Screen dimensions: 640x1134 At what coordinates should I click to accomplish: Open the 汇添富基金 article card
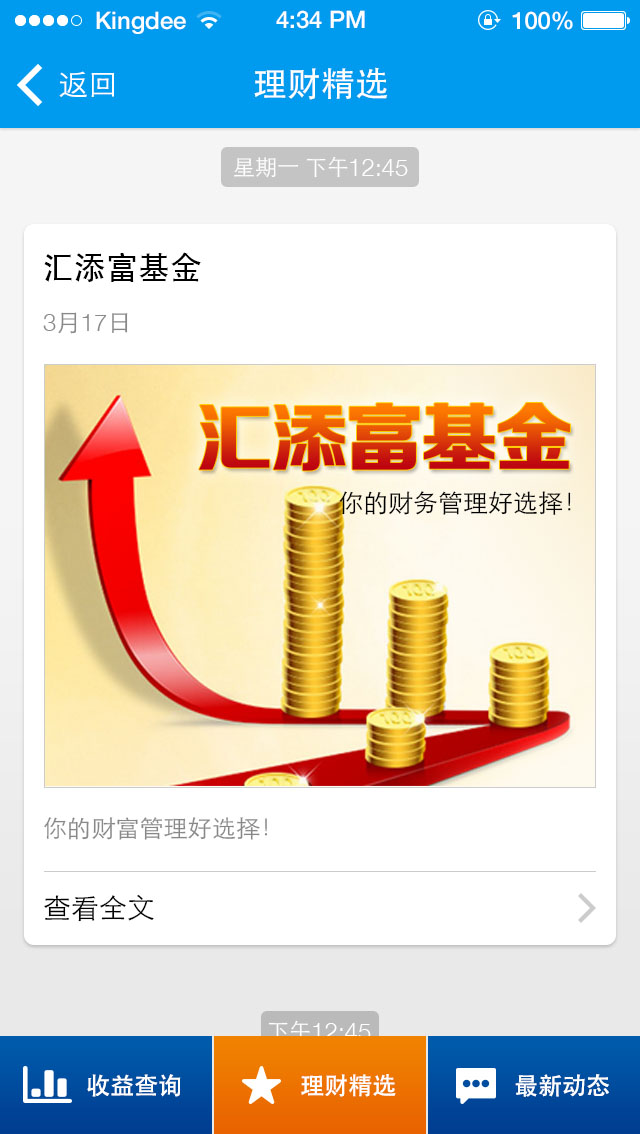[319, 574]
